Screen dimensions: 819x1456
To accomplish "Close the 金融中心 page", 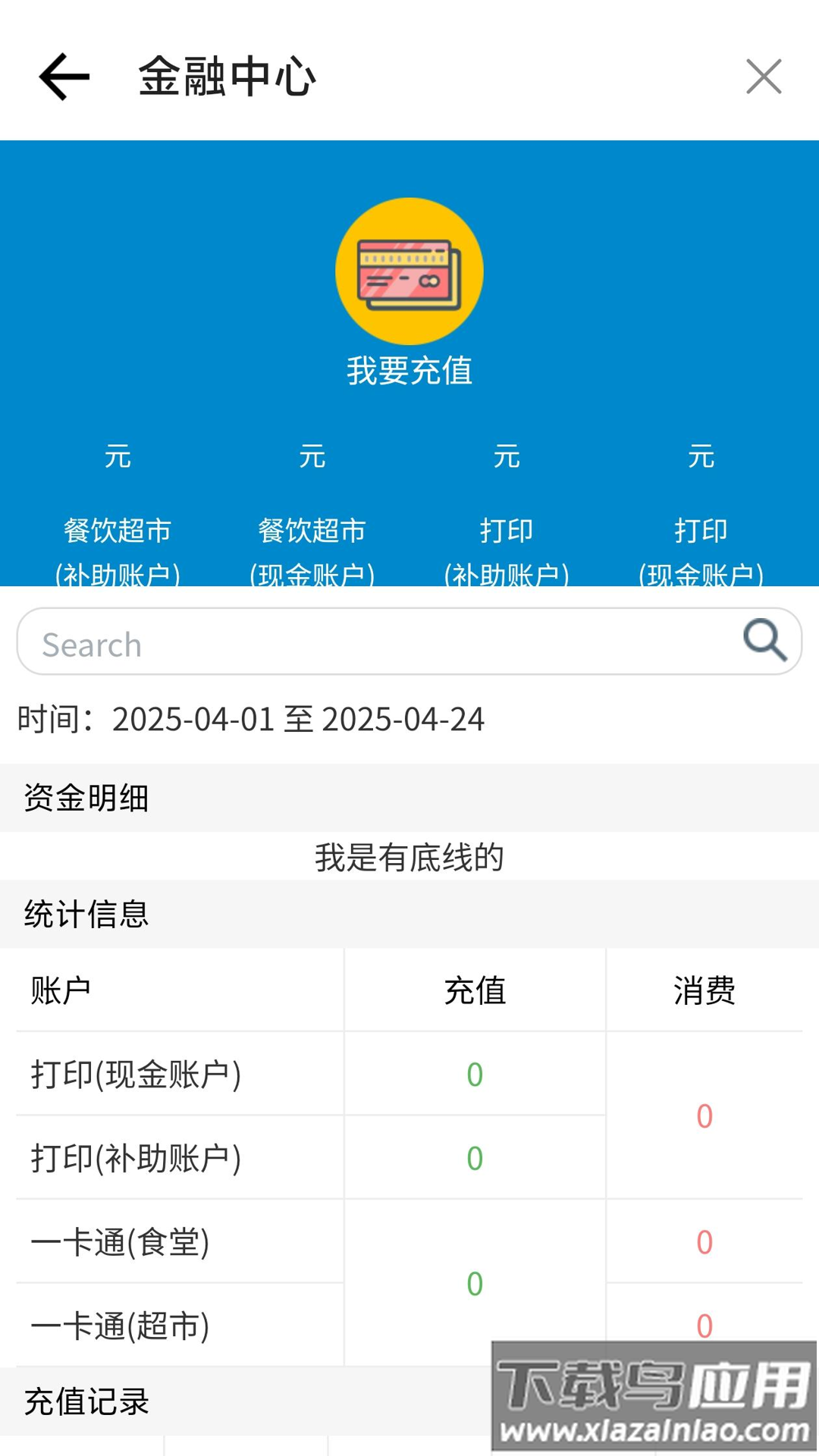I will (763, 77).
